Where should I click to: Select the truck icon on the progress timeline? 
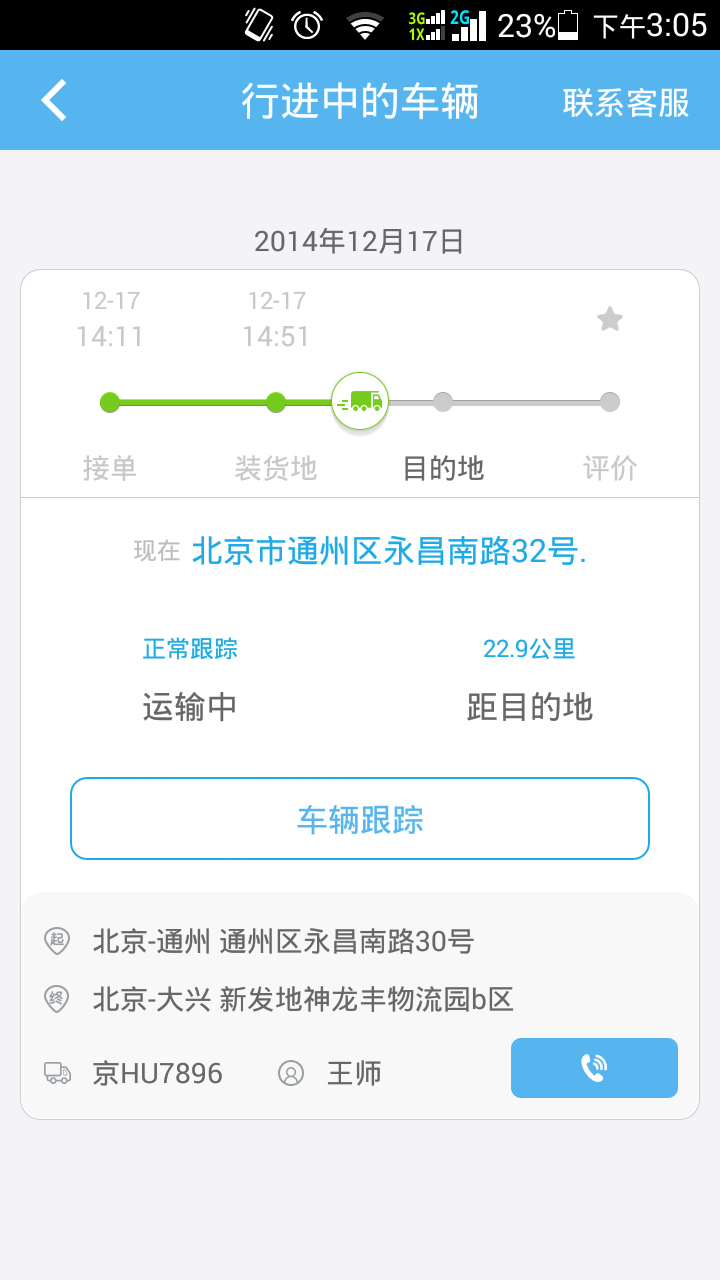tap(360, 402)
